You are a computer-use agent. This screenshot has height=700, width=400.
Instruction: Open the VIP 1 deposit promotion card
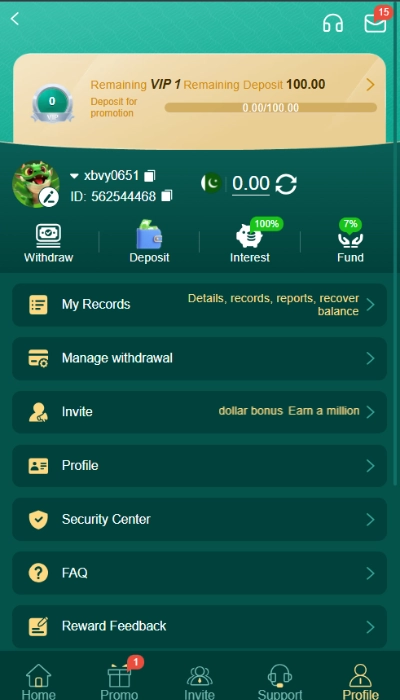[x=200, y=99]
